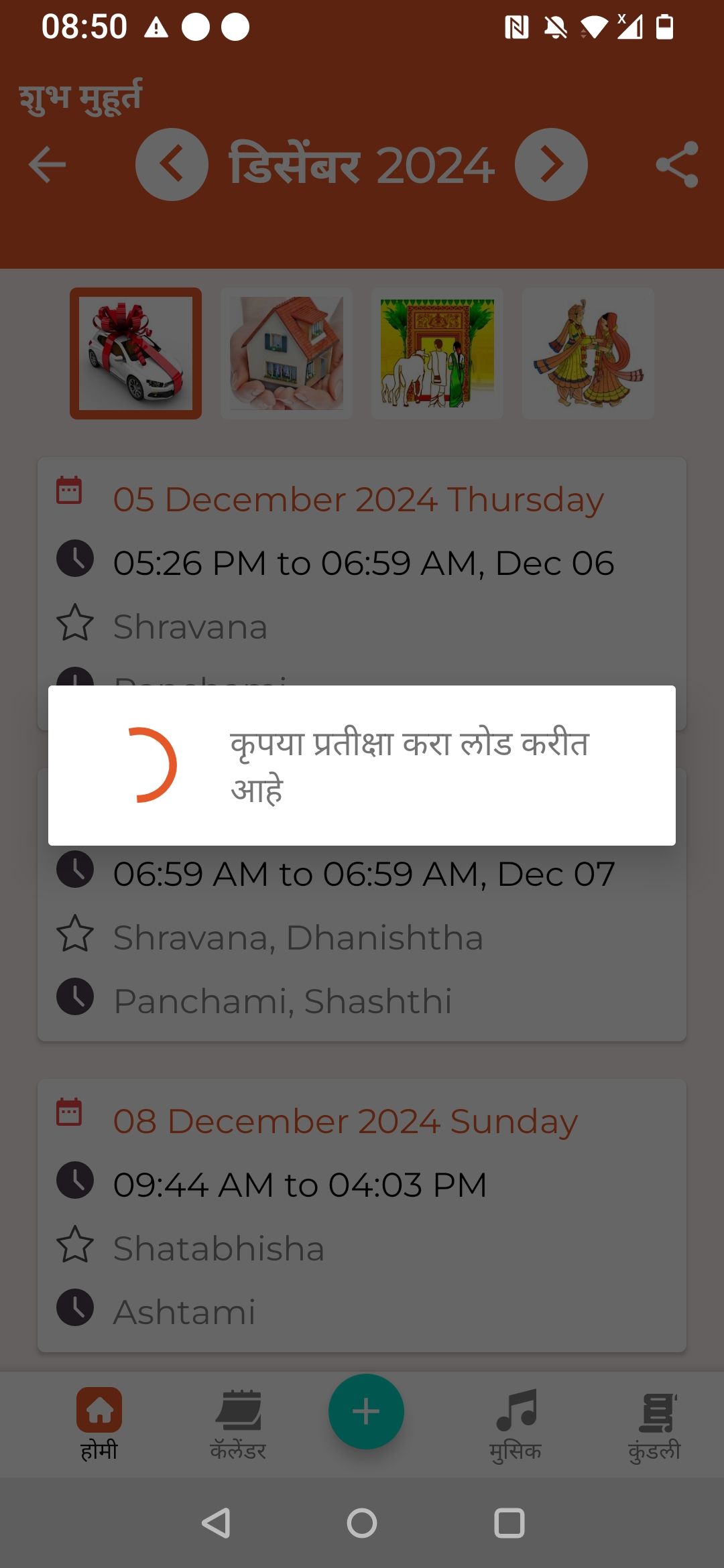This screenshot has height=1568, width=724.
Task: Select the griha pravesh category tile
Action: click(x=437, y=354)
